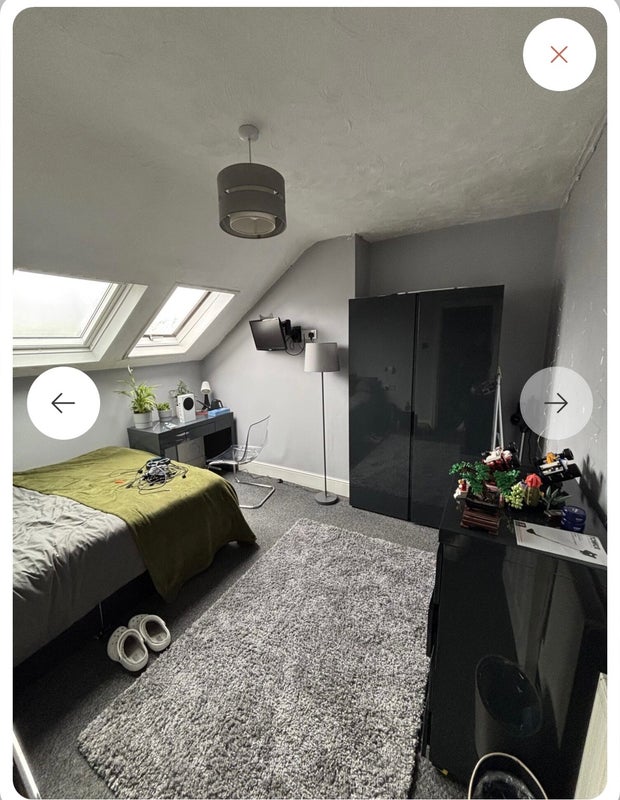Close the photo viewer

(559, 54)
